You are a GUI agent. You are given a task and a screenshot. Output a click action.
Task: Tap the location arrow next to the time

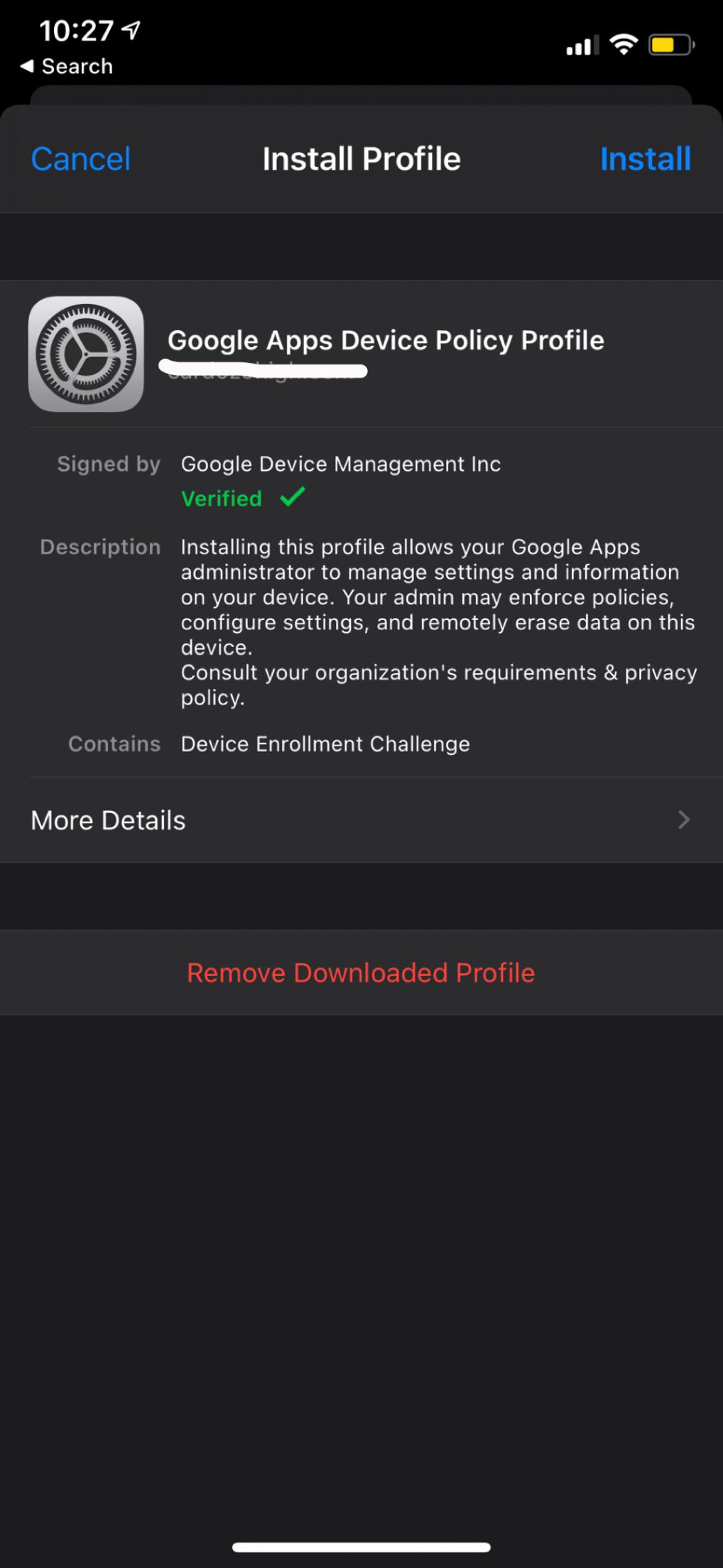pyautogui.click(x=130, y=28)
